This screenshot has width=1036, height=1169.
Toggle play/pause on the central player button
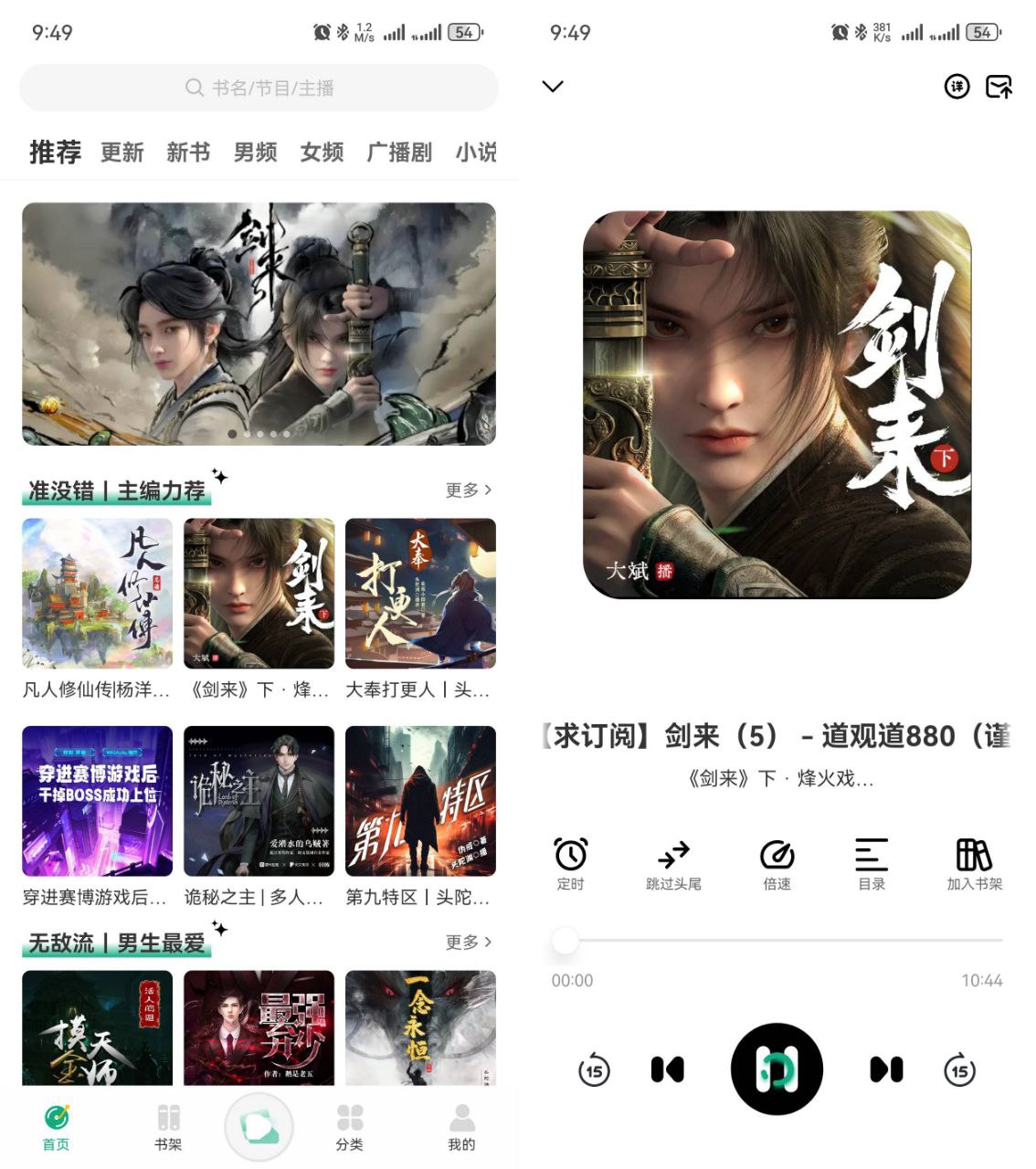click(777, 1069)
